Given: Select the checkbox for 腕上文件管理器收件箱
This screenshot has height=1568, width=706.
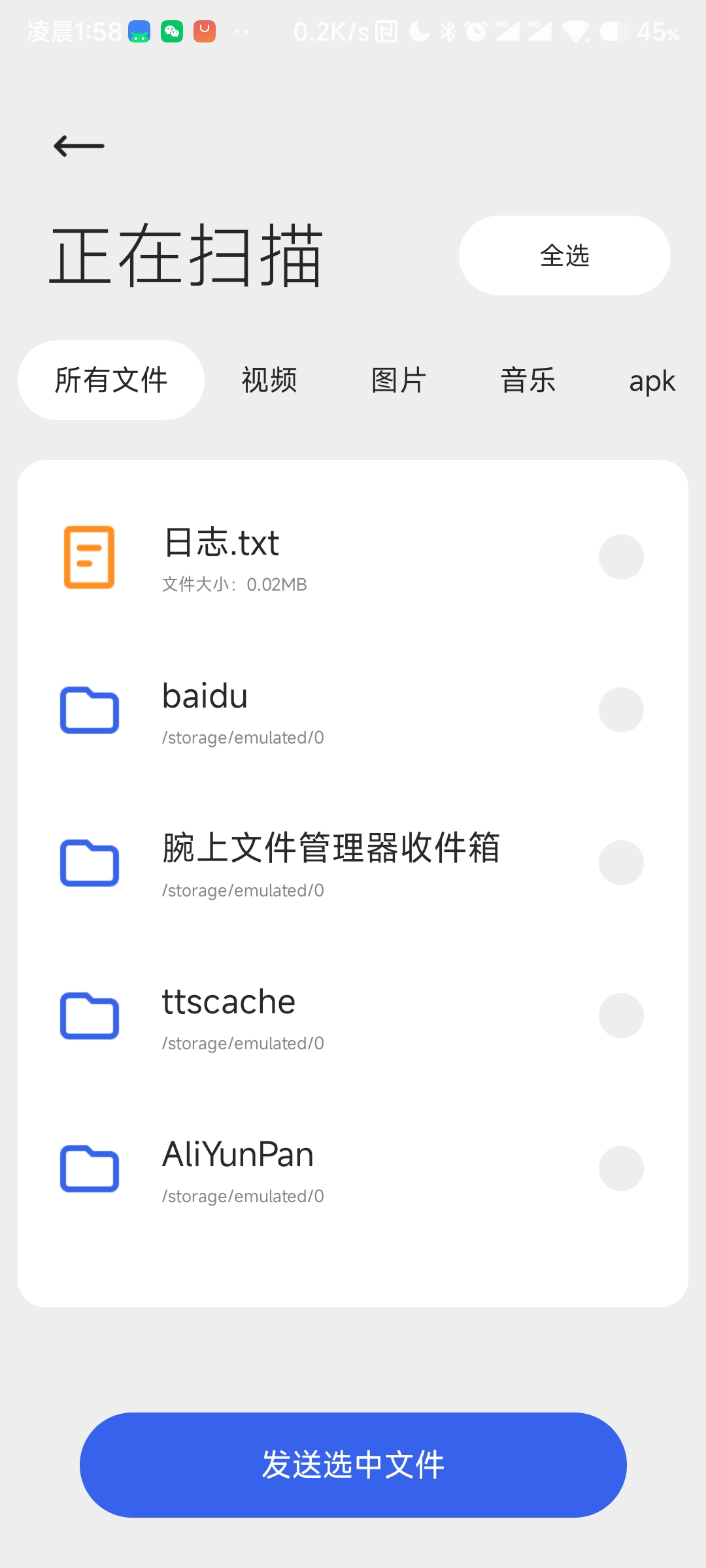Looking at the screenshot, I should [621, 863].
